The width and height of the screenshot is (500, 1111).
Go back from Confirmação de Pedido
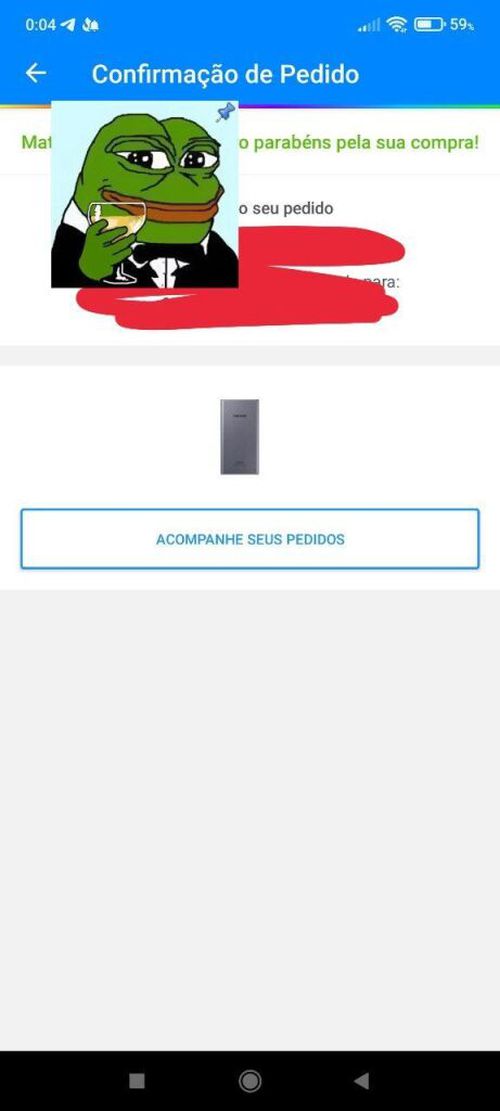35,73
